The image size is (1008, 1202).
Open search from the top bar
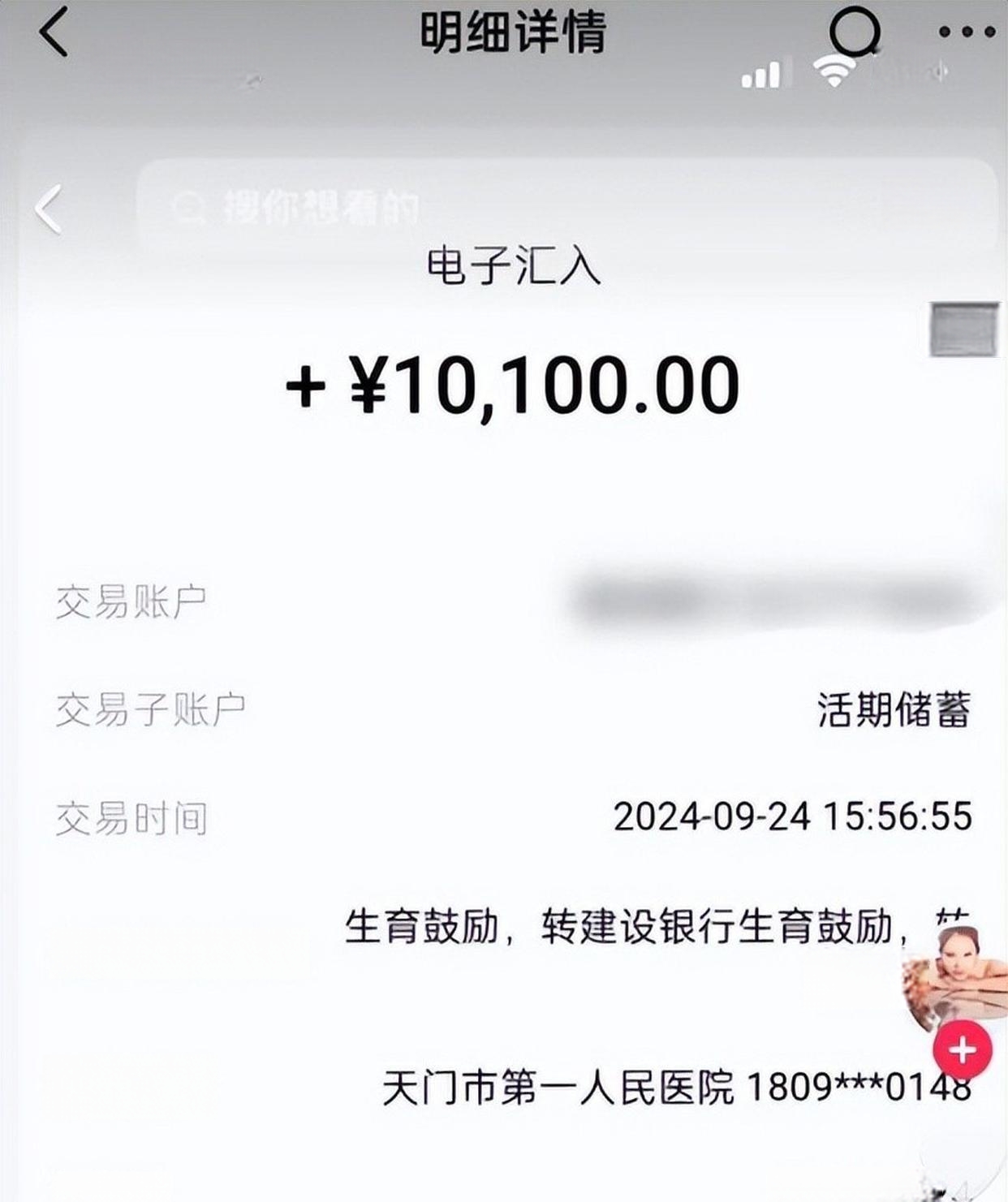point(855,32)
